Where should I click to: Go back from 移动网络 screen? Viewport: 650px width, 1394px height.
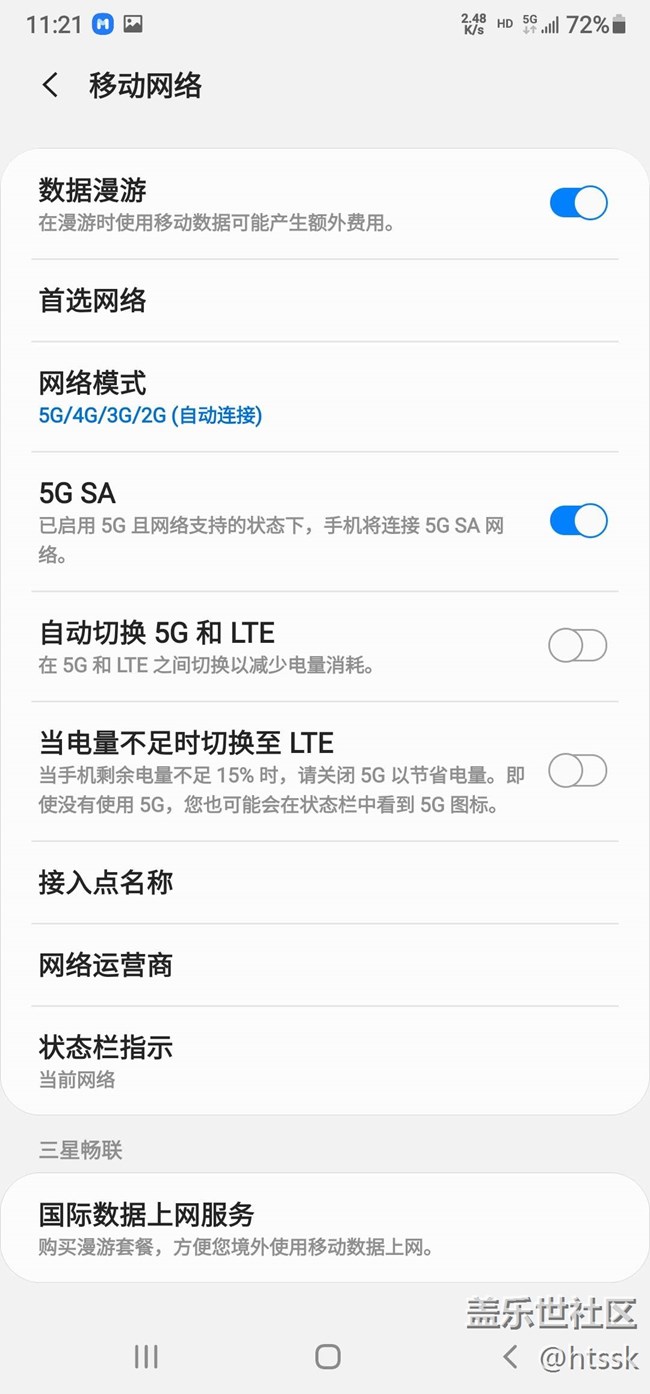(50, 86)
